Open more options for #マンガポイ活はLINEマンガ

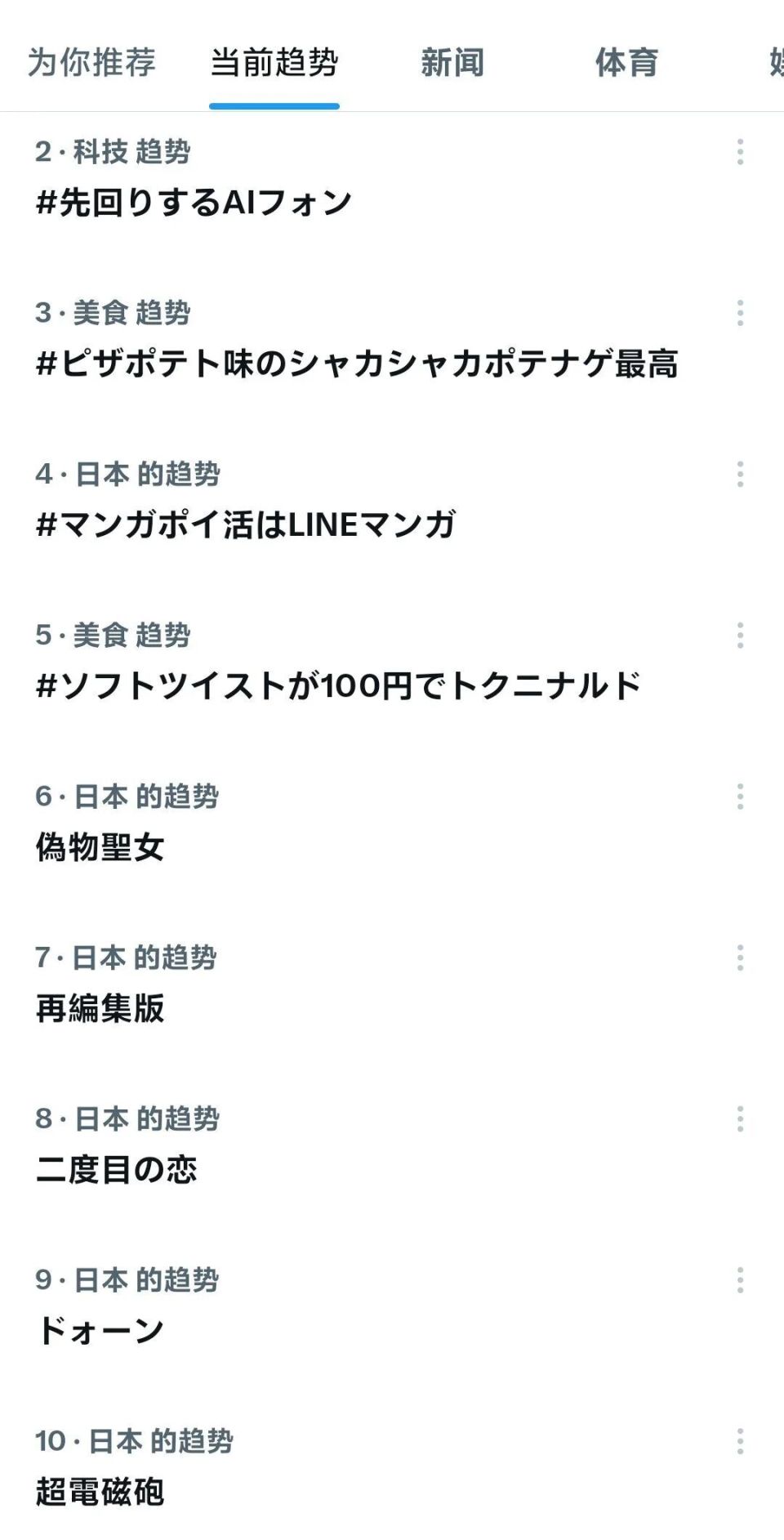pos(740,474)
